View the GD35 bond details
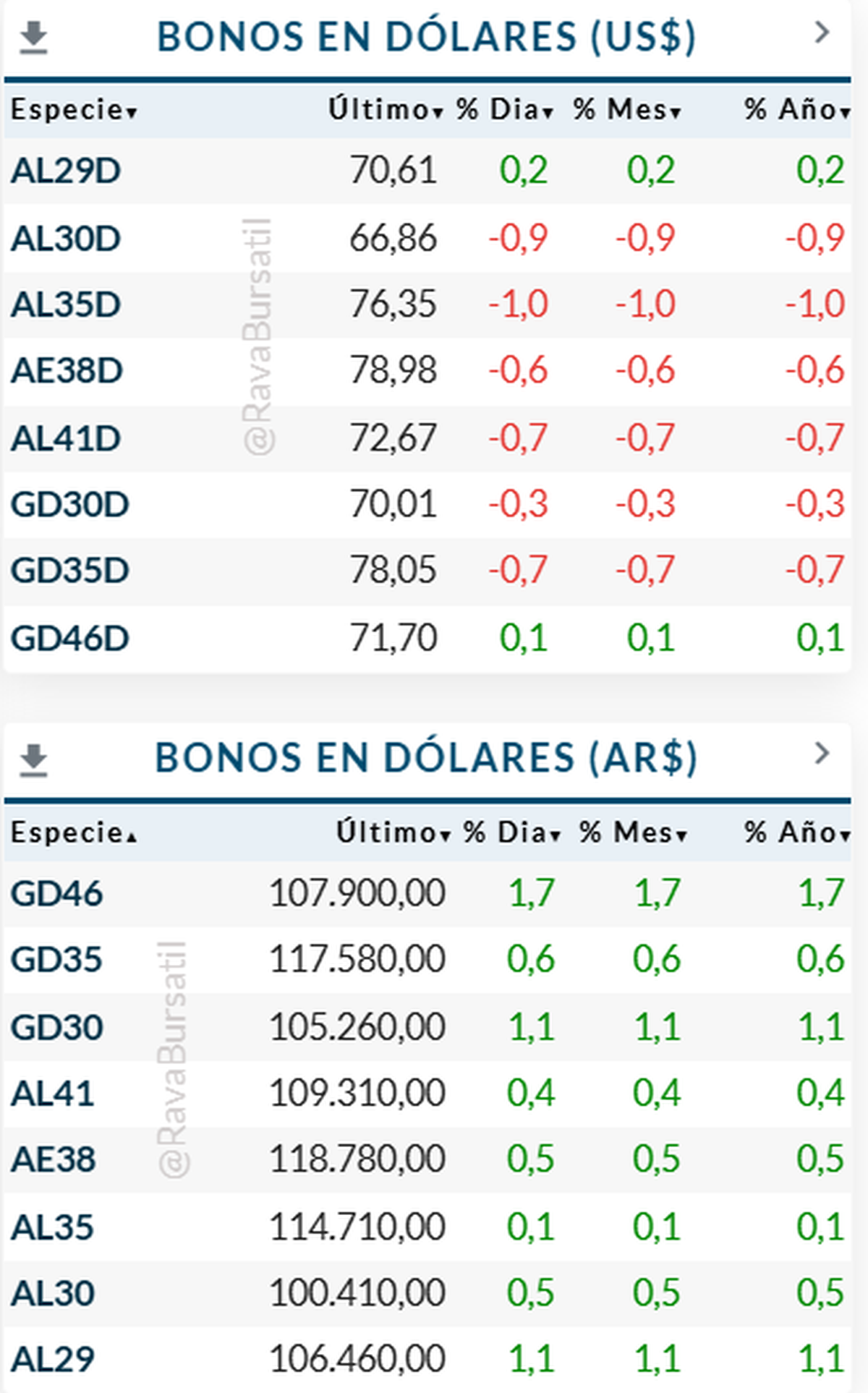Viewport: 868px width, 1393px height. 56,960
